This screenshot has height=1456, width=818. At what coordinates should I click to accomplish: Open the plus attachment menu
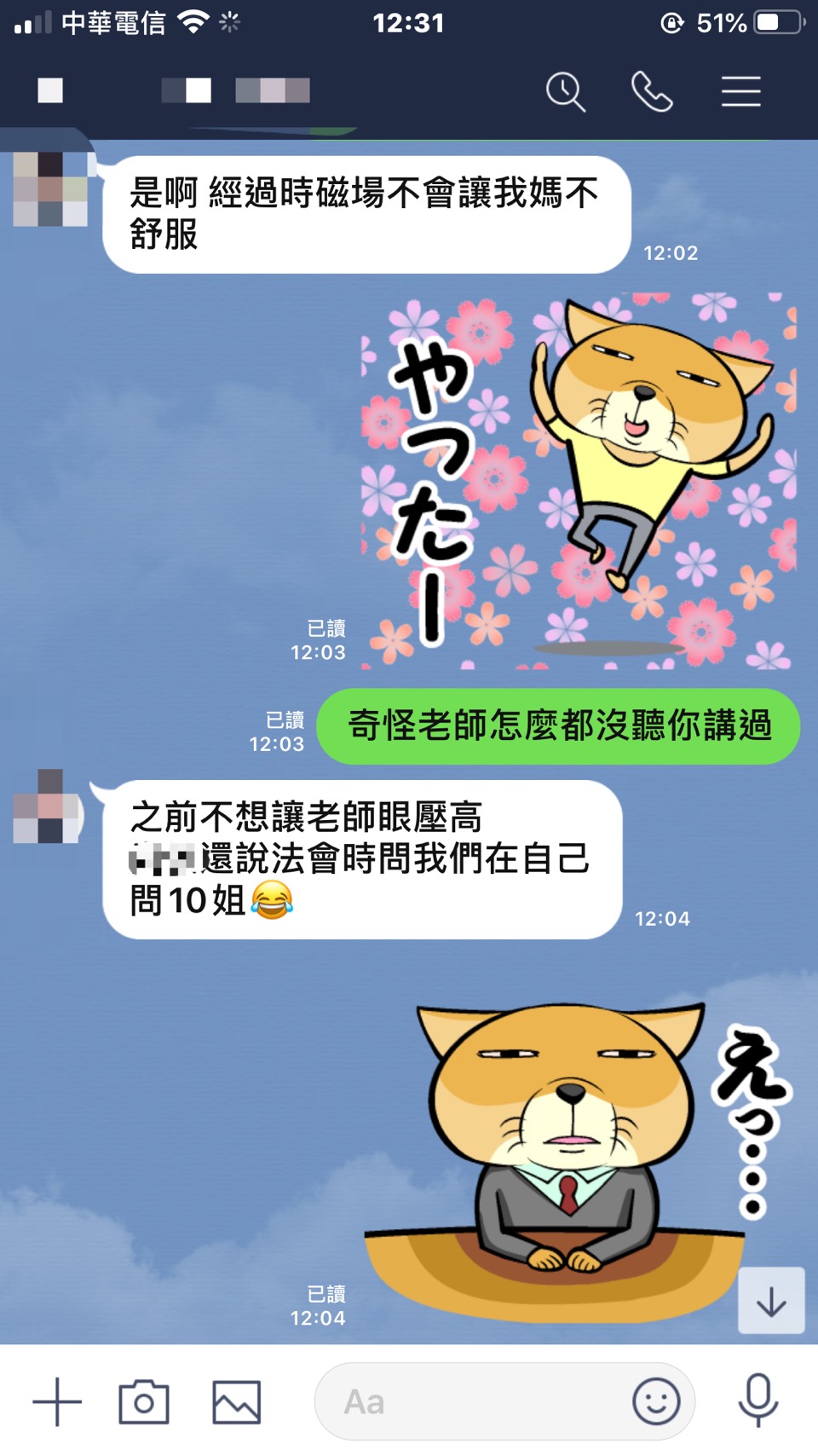tap(57, 1401)
